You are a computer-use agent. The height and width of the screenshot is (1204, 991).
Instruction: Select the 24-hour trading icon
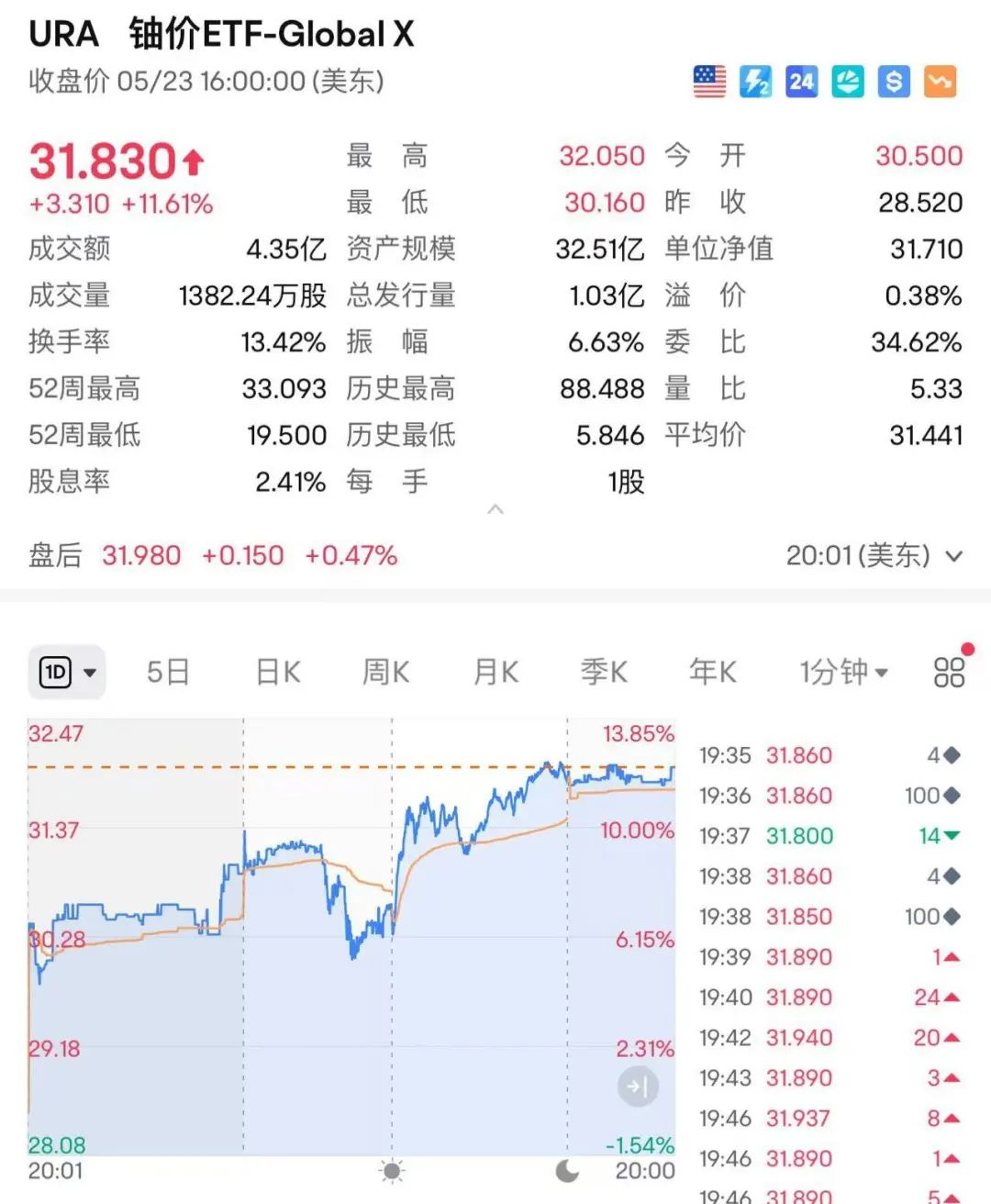(x=800, y=81)
